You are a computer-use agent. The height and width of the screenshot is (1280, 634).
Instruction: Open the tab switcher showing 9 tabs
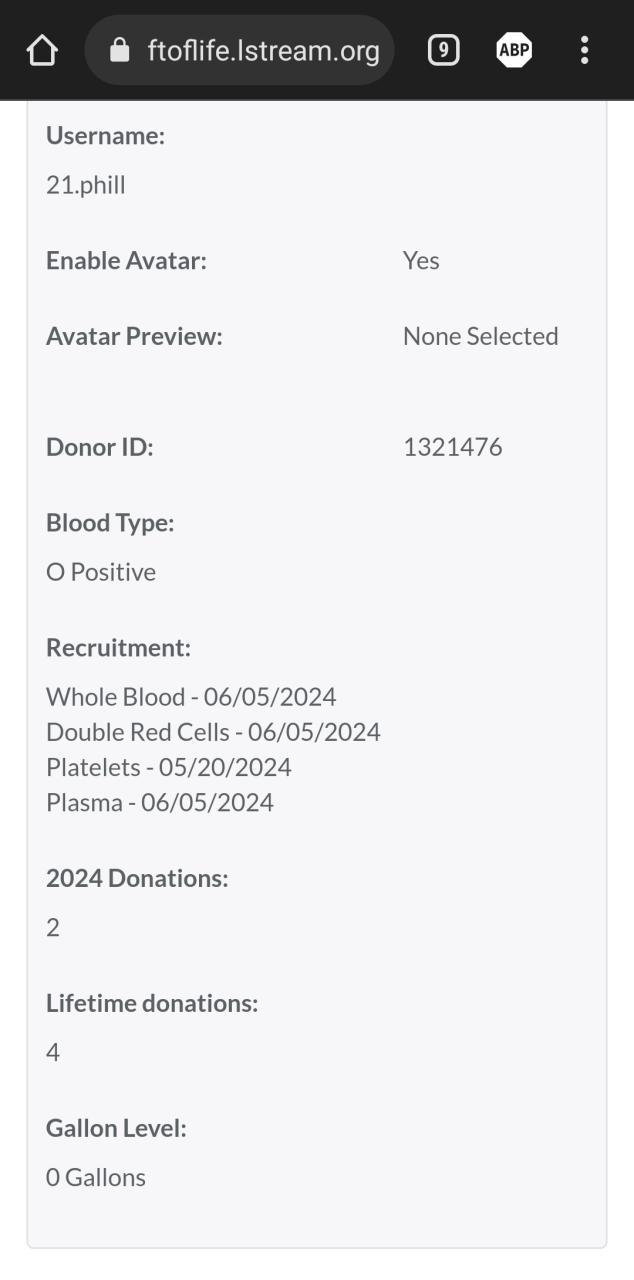(x=443, y=50)
